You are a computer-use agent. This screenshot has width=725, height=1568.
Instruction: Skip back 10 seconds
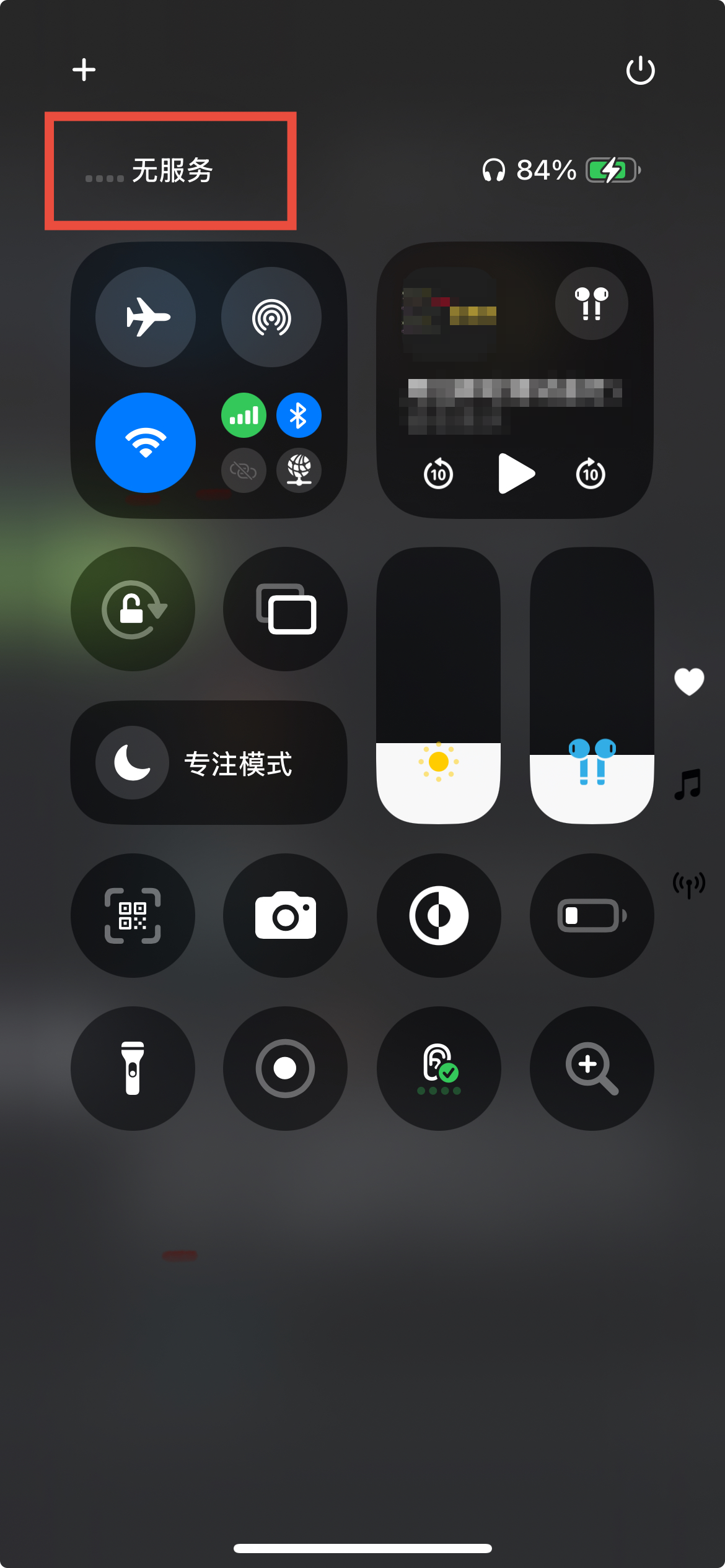[438, 474]
